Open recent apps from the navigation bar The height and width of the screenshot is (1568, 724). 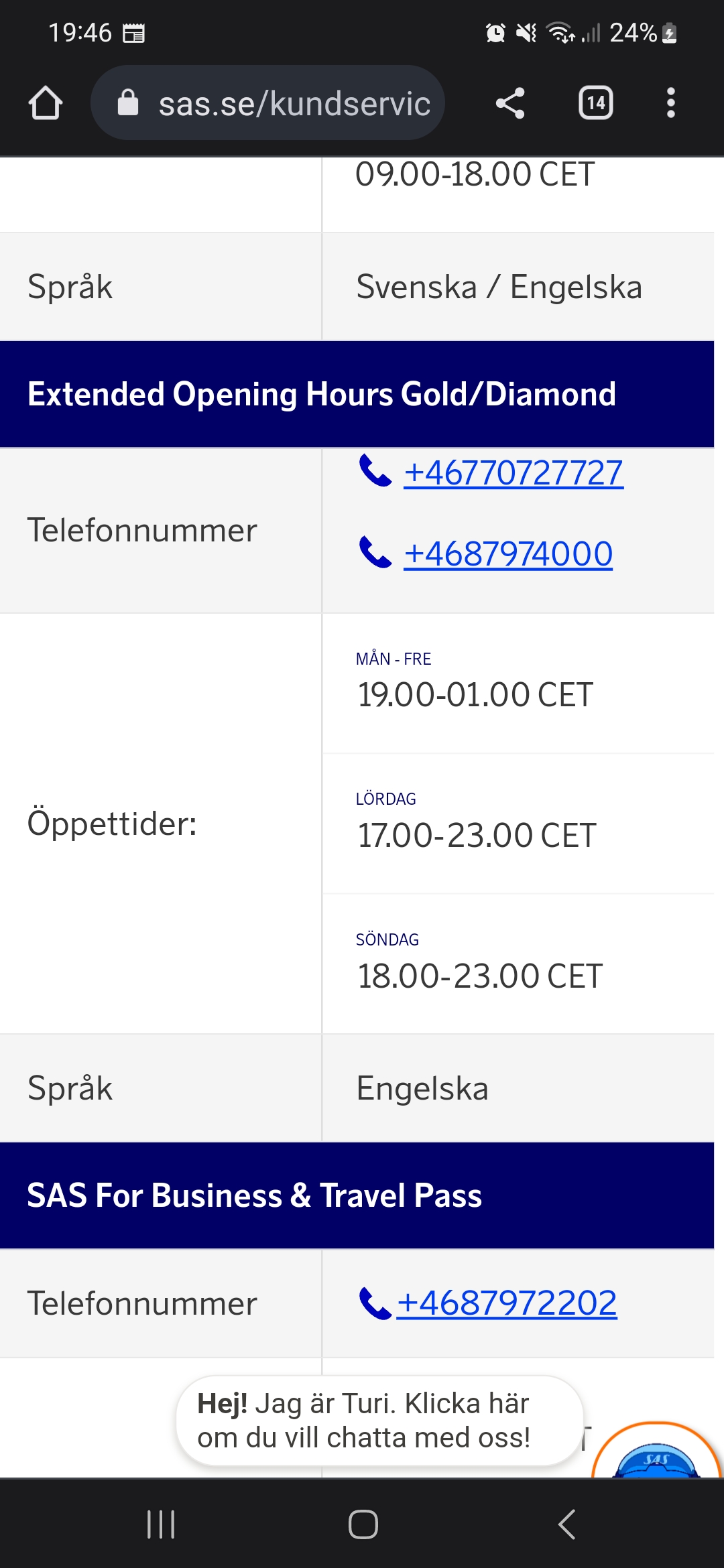click(161, 1524)
